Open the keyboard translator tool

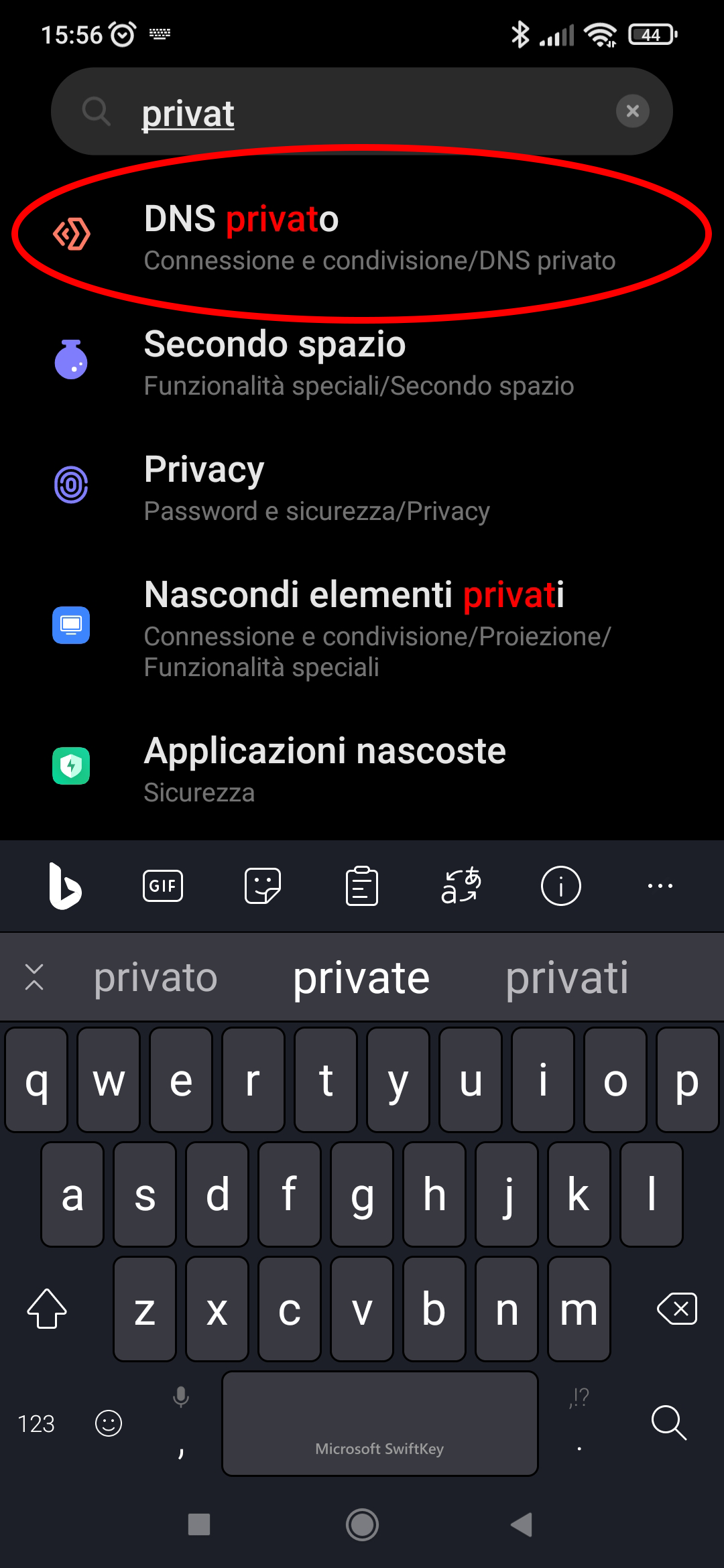click(x=461, y=886)
